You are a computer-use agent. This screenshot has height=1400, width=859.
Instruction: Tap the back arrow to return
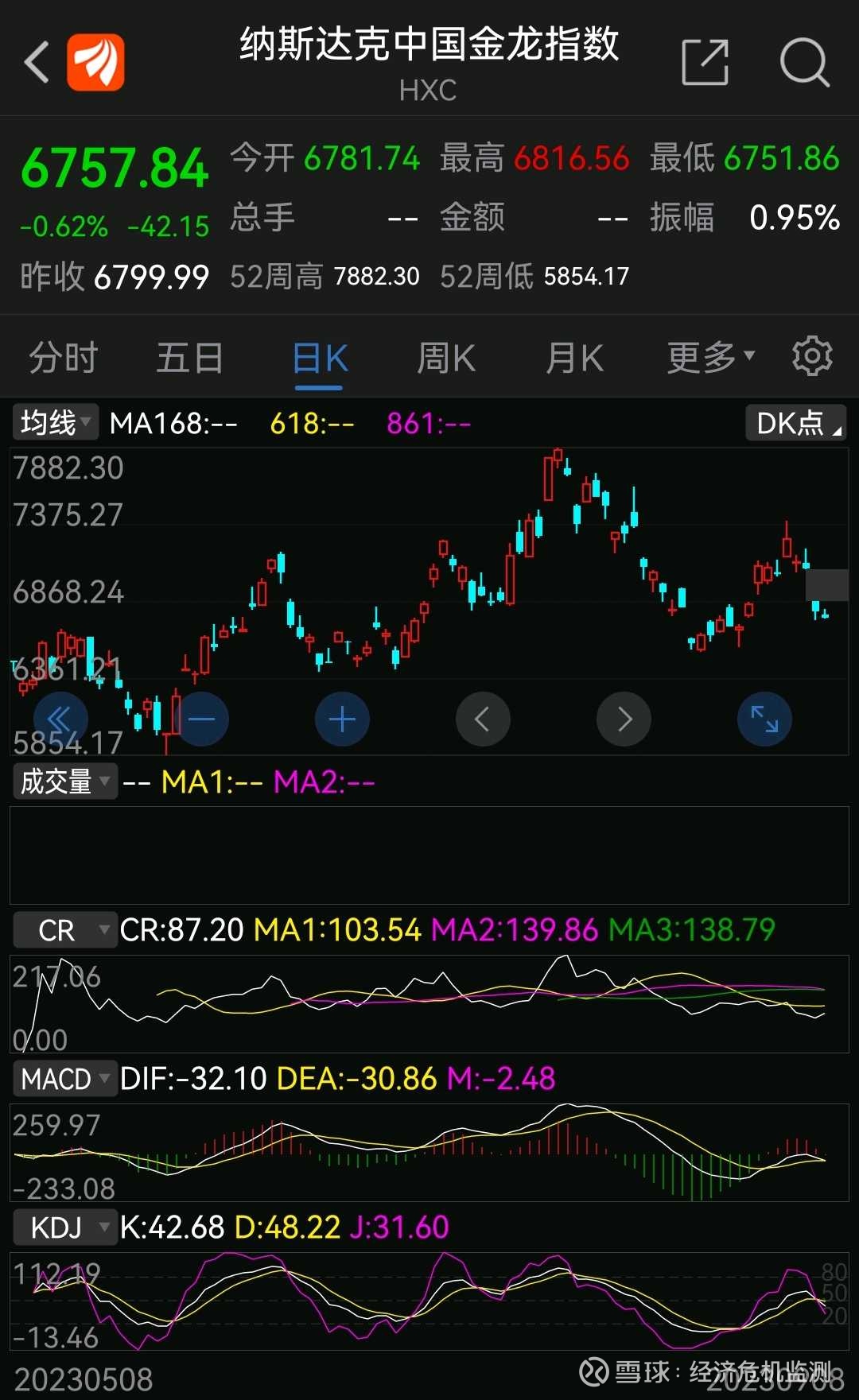tap(36, 61)
